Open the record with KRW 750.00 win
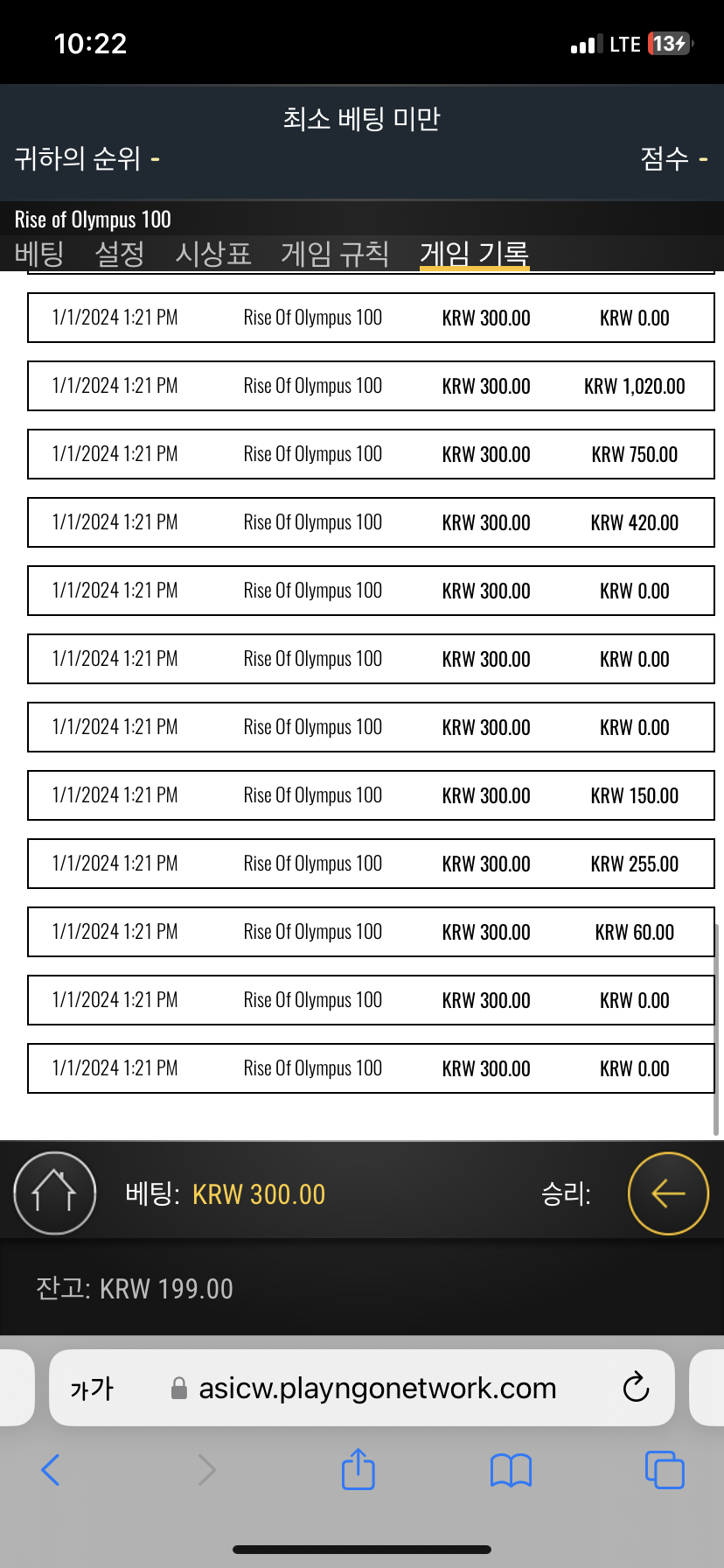The width and height of the screenshot is (724, 1568). [371, 454]
